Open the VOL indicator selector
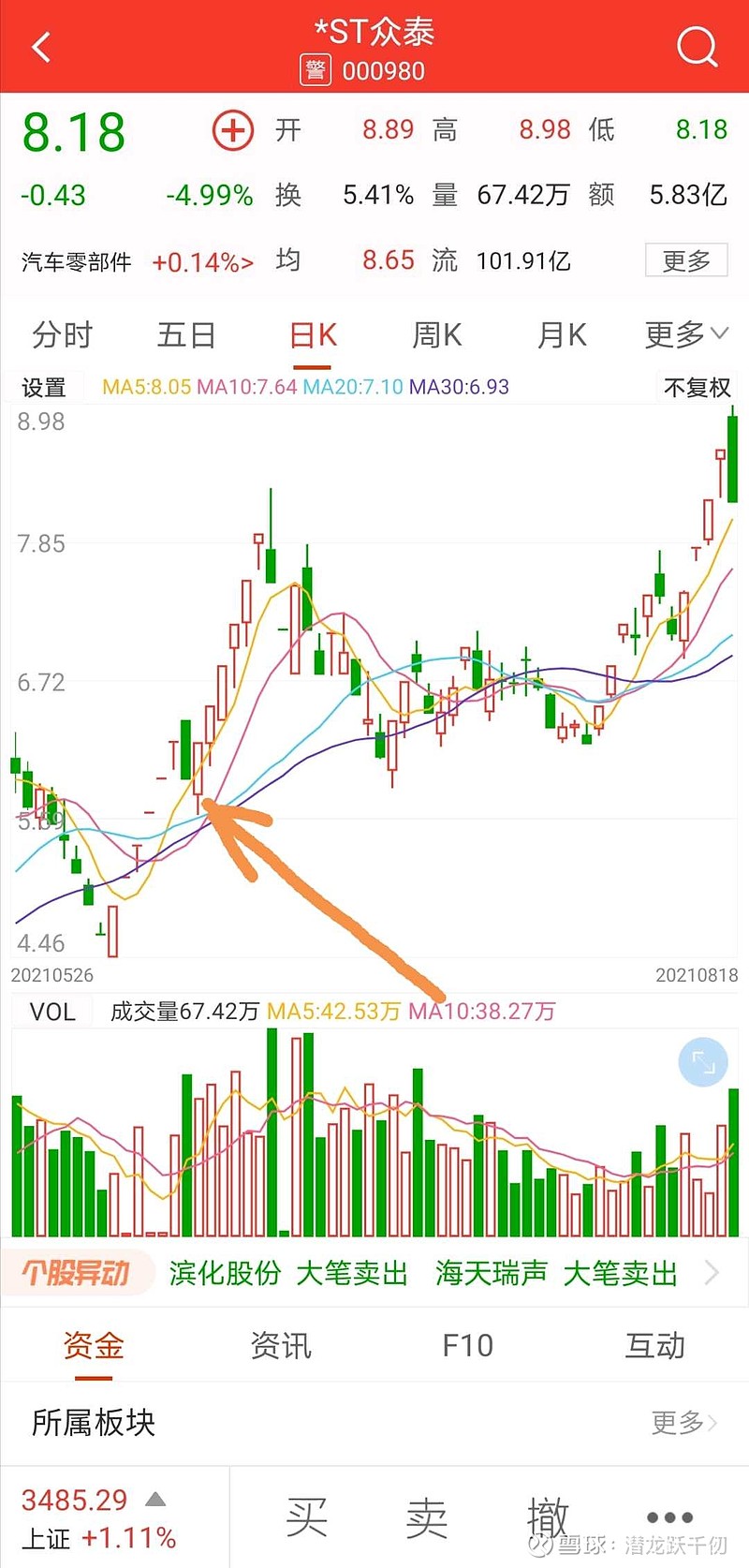The width and height of the screenshot is (749, 1568). coord(52,1012)
